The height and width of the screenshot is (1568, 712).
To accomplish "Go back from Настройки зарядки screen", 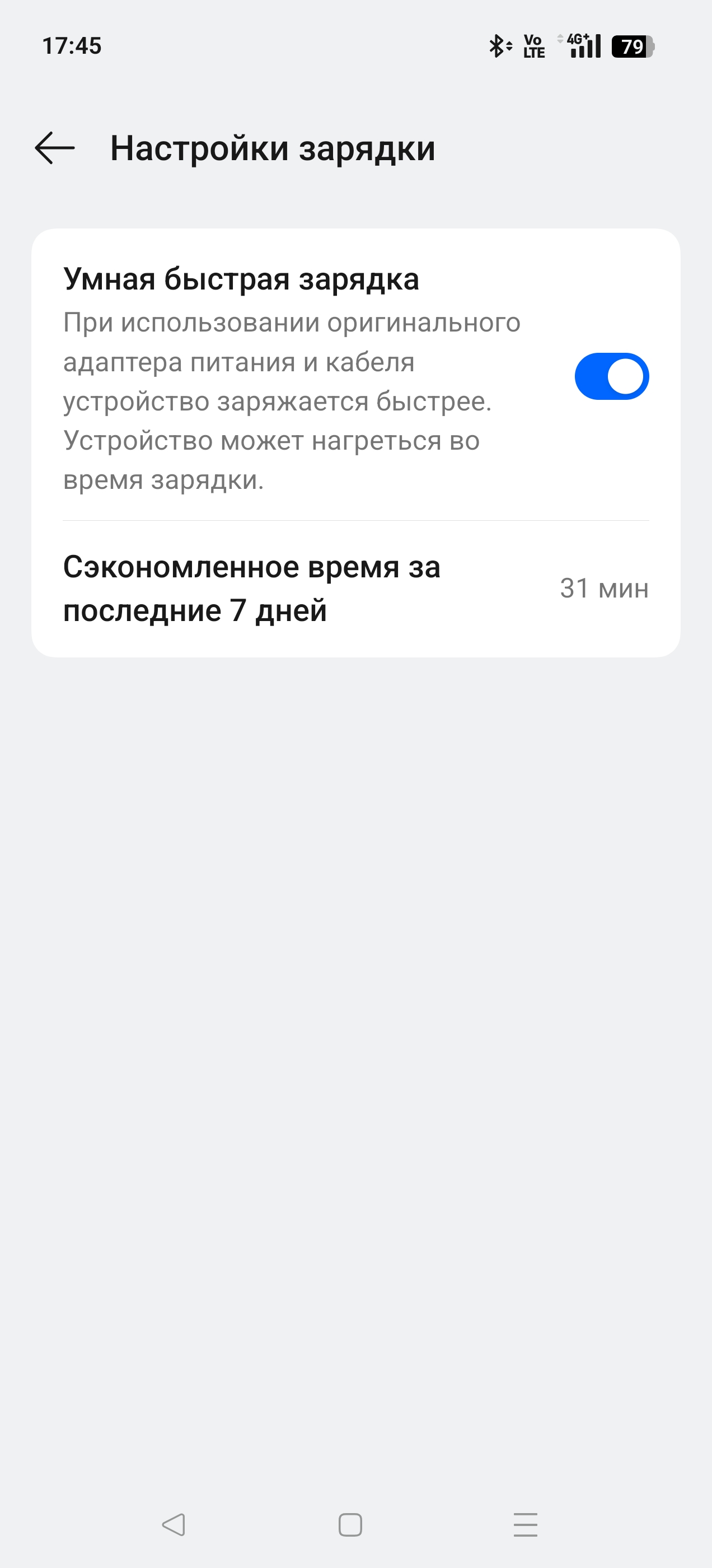I will (x=55, y=148).
